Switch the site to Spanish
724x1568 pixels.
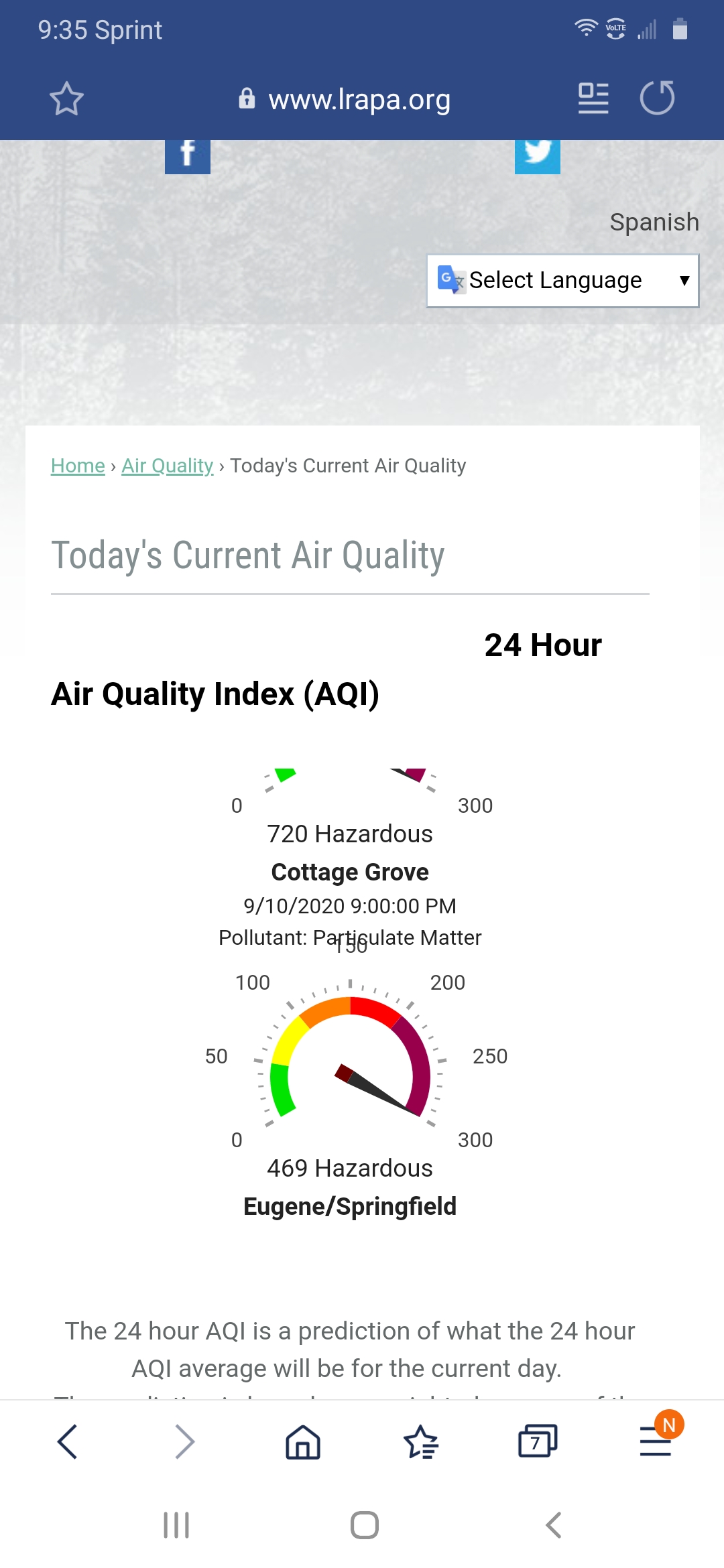coord(654,222)
